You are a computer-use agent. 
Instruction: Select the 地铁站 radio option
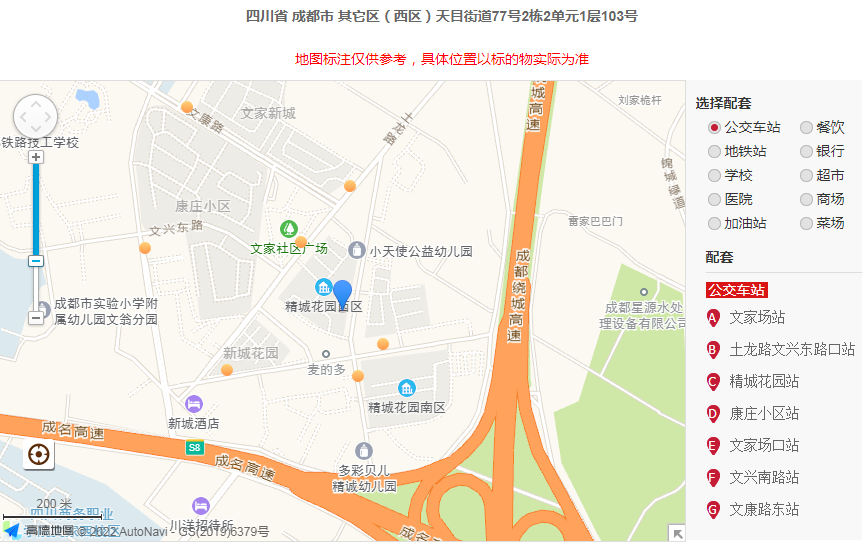click(x=714, y=152)
